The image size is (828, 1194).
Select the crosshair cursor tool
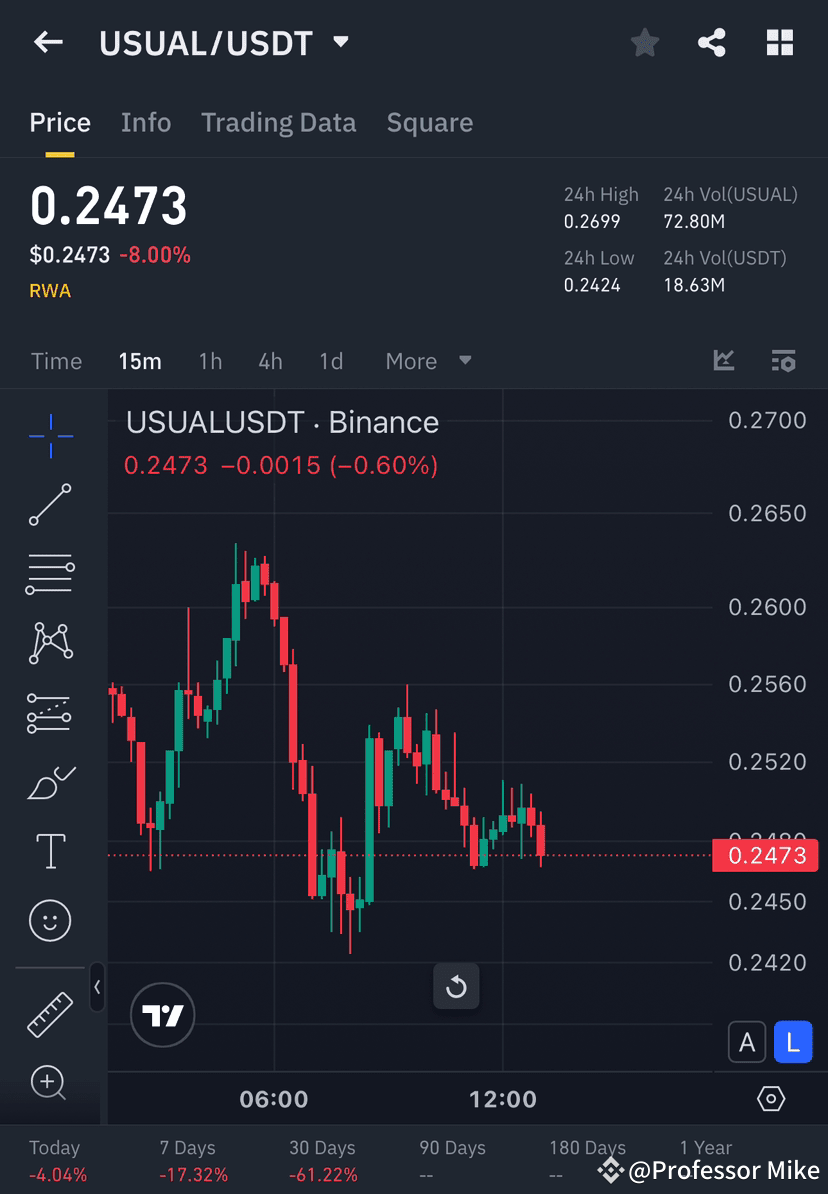(50, 435)
